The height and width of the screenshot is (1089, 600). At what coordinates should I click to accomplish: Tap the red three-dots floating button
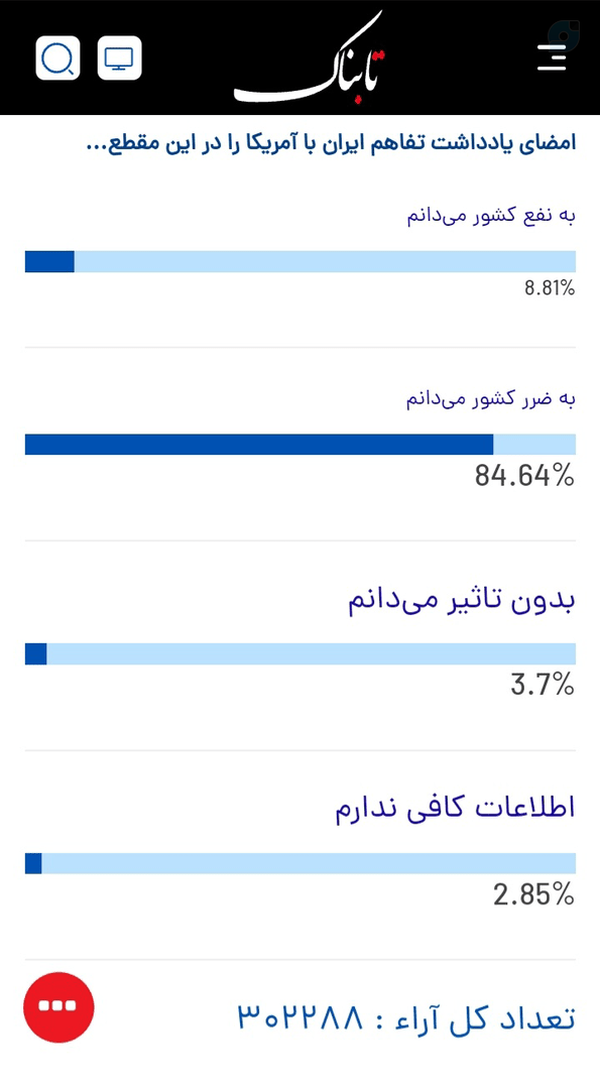click(x=59, y=1007)
